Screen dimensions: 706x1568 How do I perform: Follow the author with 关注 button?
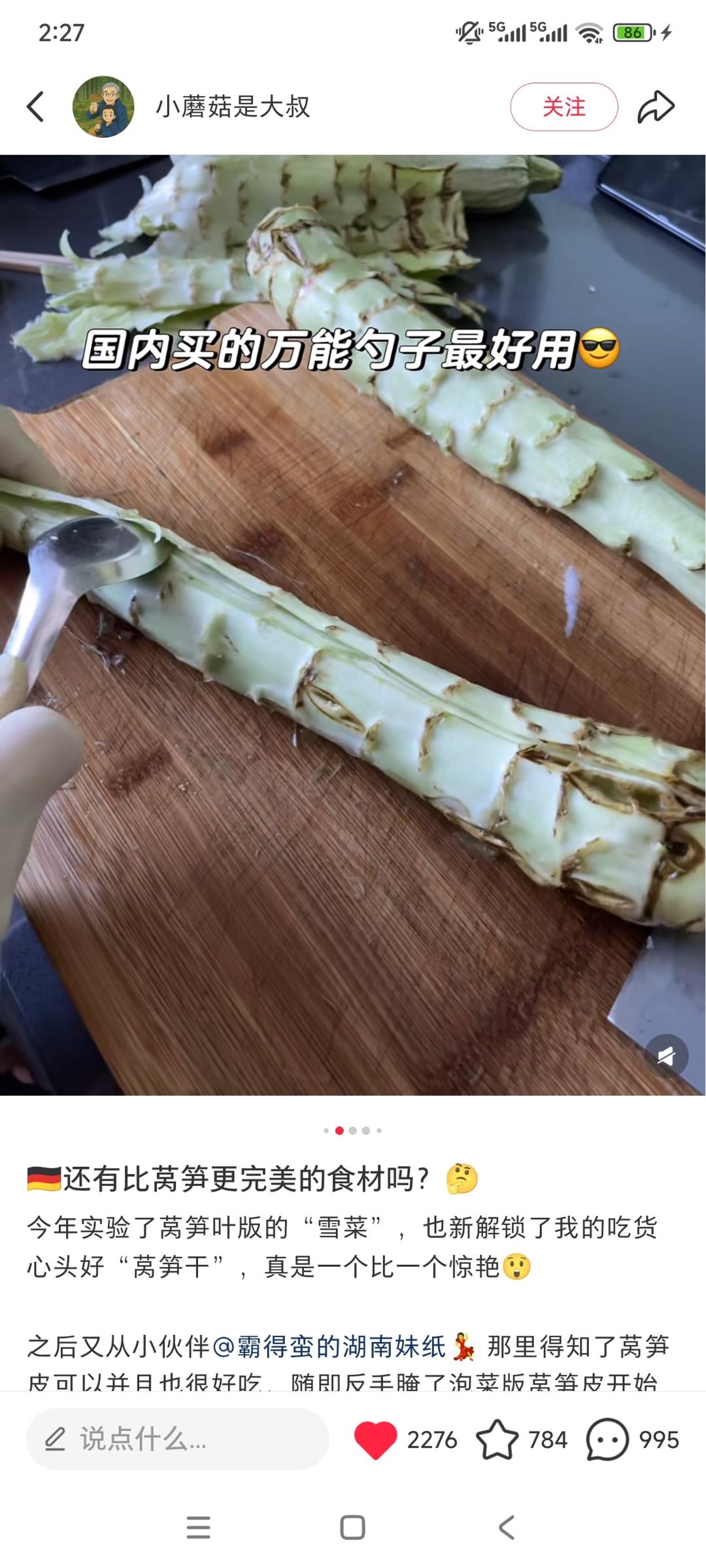[563, 106]
